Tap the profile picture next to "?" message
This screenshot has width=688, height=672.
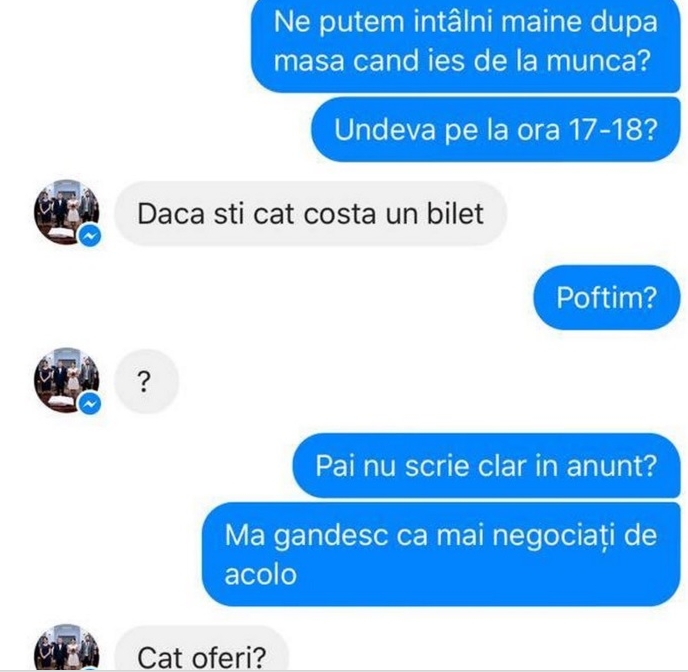click(x=67, y=381)
